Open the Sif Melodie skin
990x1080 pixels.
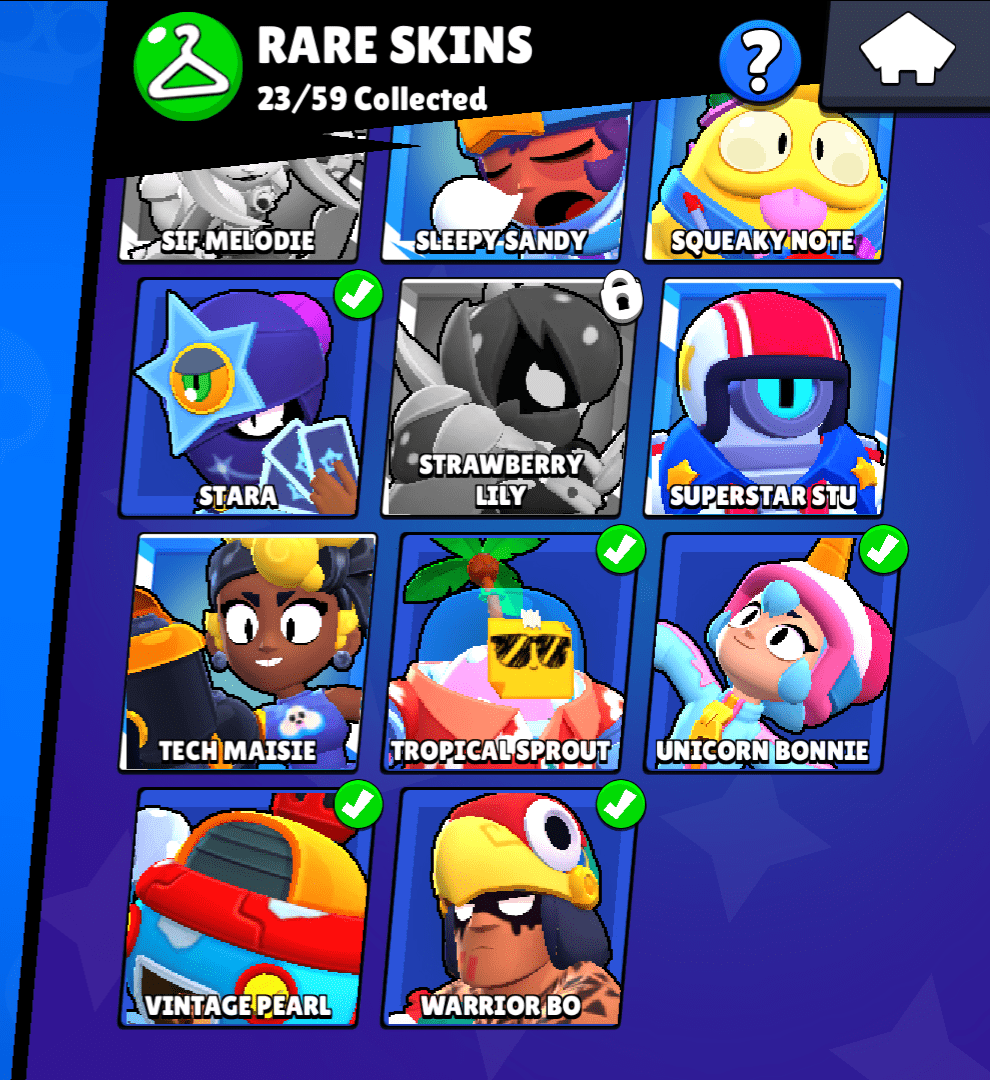[240, 215]
